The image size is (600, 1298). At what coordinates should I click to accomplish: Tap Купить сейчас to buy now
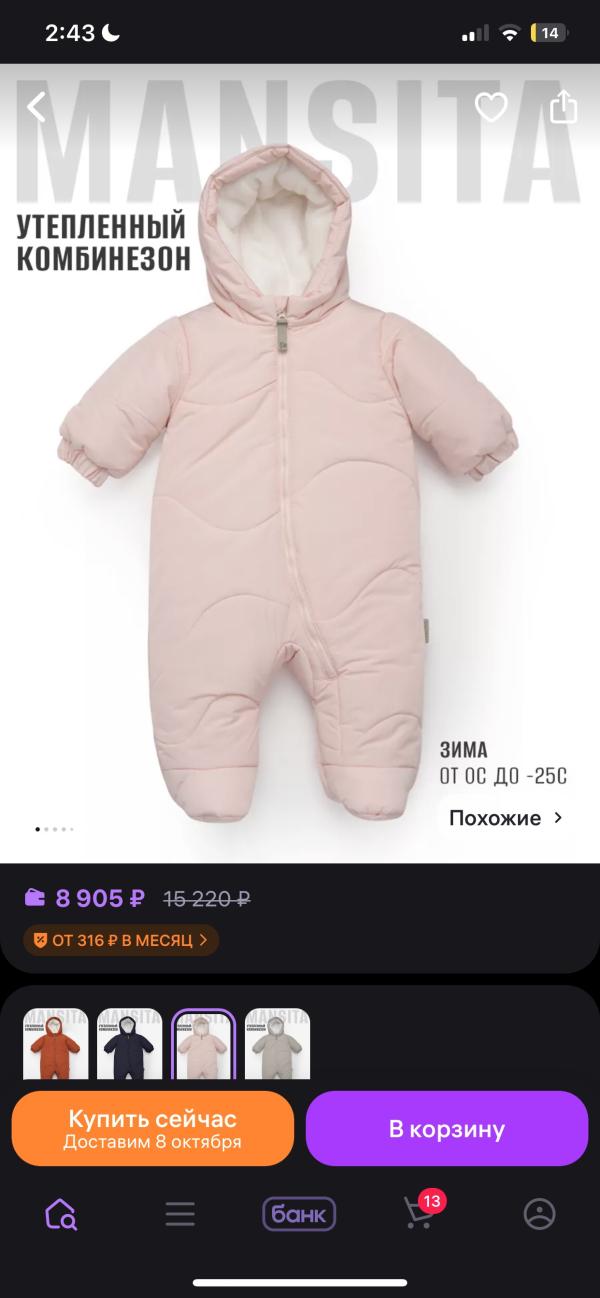click(152, 1128)
